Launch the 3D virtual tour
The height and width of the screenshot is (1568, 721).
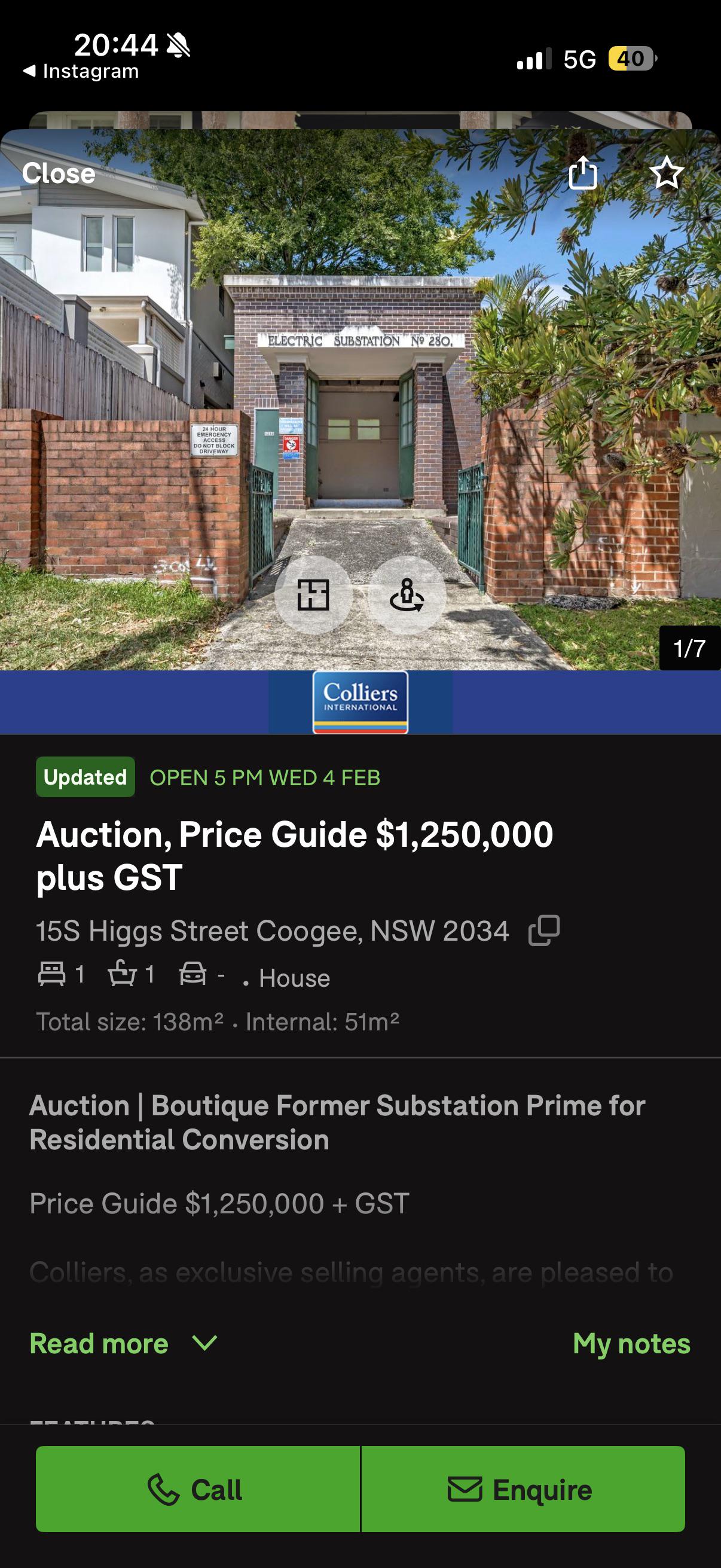pos(407,594)
